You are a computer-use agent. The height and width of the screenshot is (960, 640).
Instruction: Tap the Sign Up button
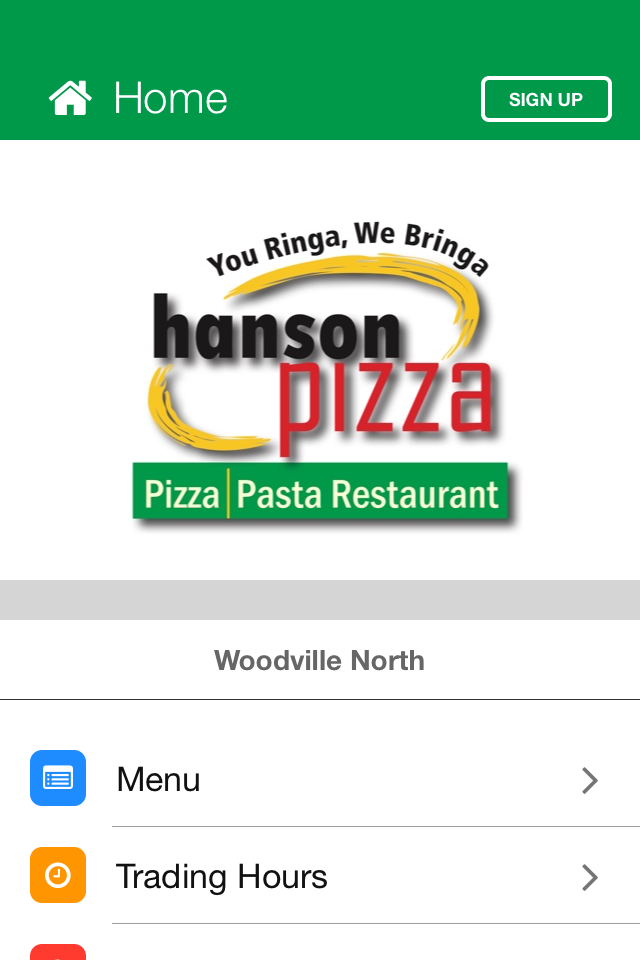tap(546, 99)
